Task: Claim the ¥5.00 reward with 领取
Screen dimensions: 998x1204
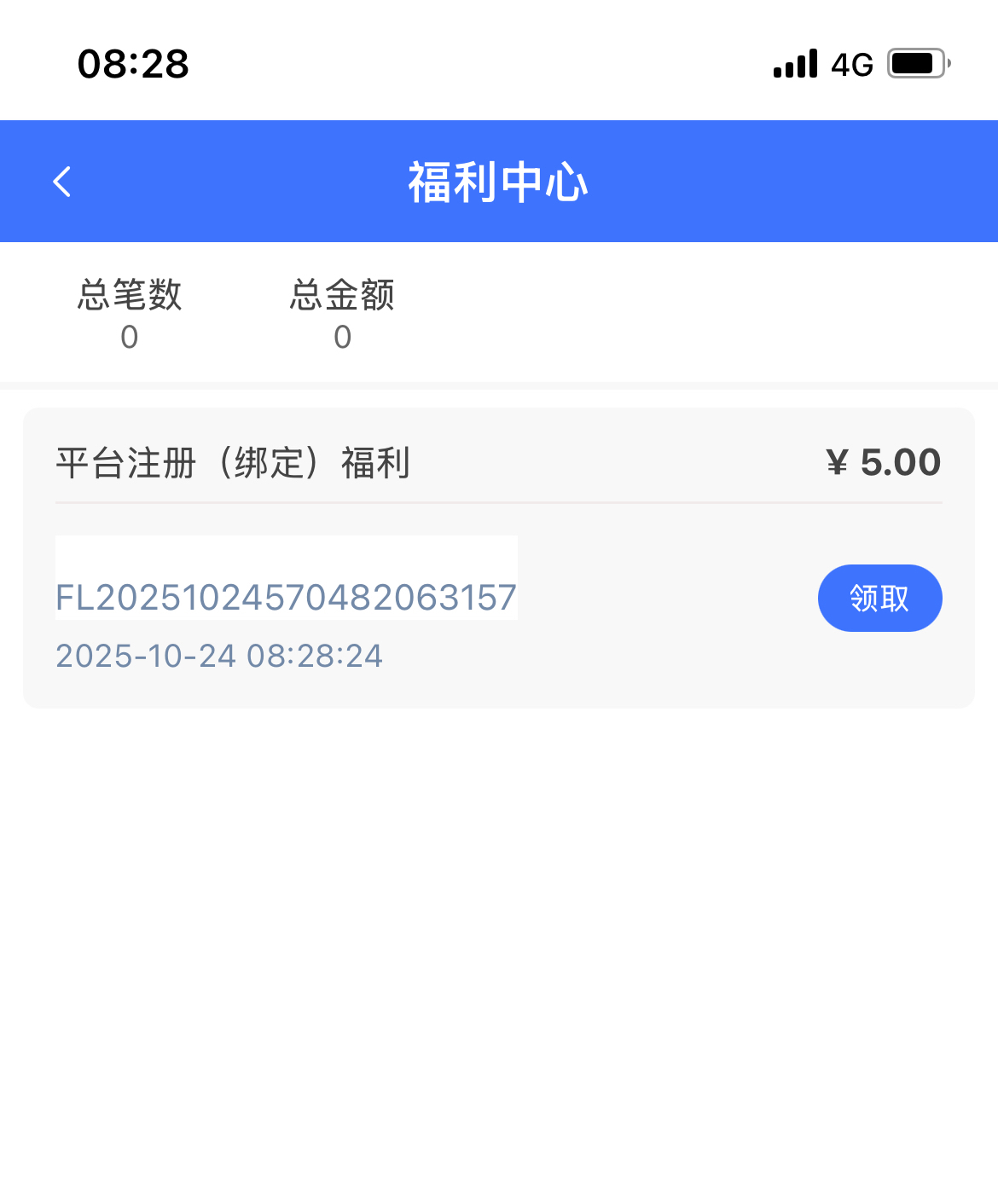Action: point(879,598)
